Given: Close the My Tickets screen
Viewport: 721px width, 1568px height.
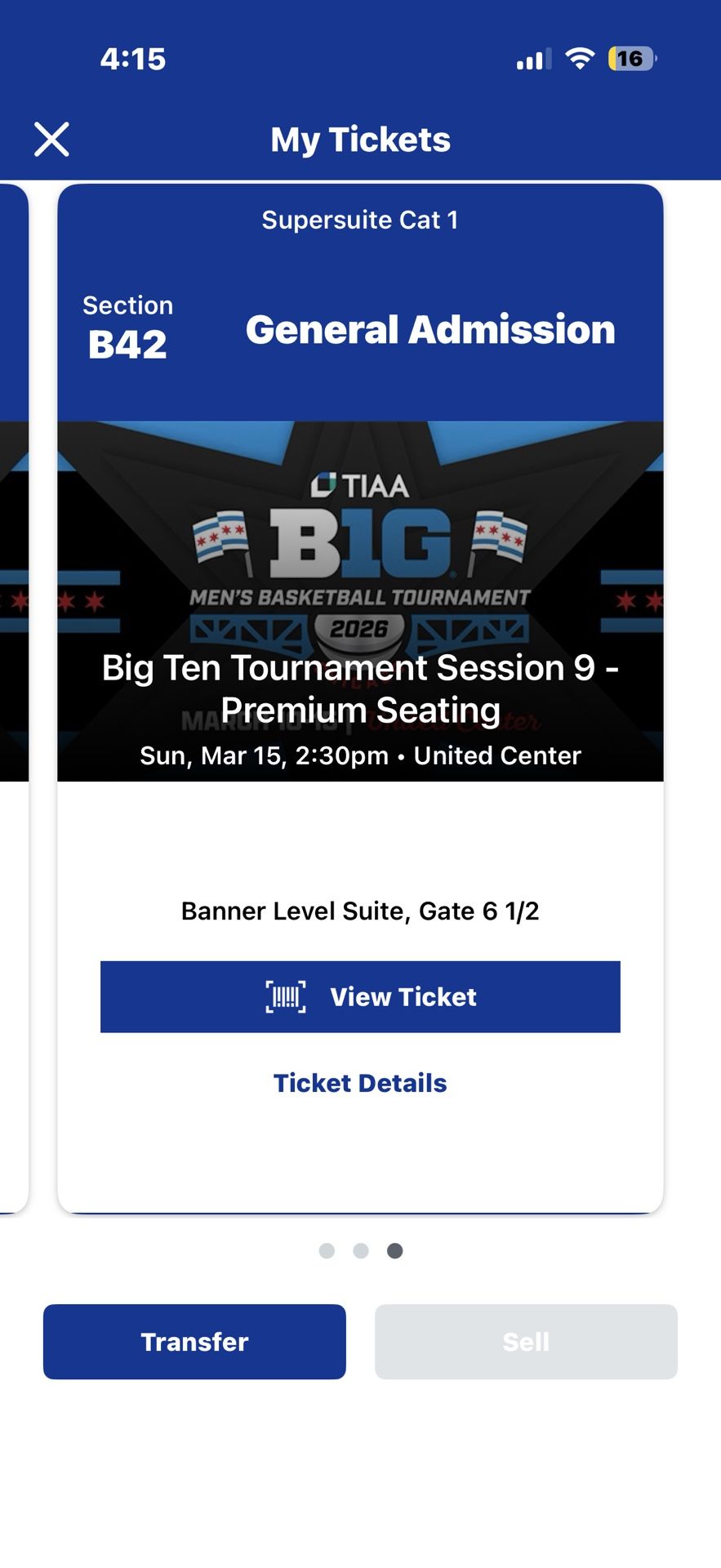Looking at the screenshot, I should point(51,140).
